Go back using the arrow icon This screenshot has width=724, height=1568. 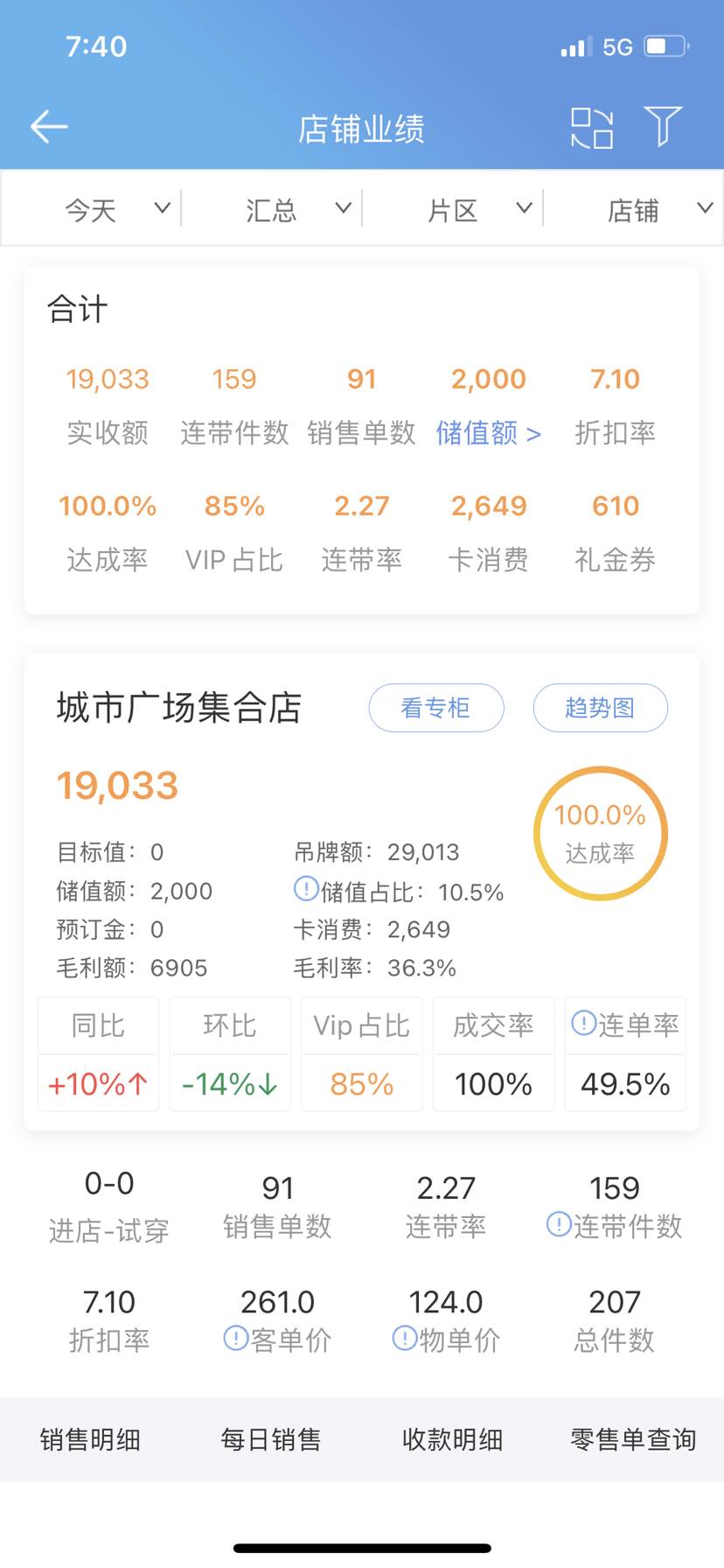pos(49,127)
